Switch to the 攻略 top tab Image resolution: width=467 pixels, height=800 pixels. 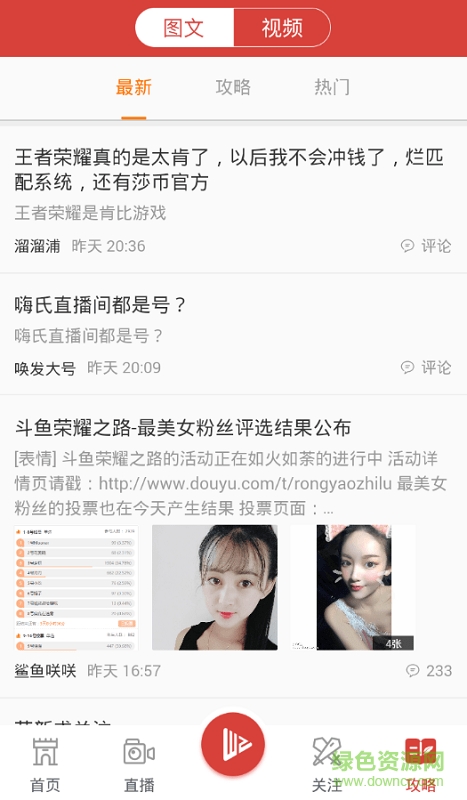(x=233, y=87)
